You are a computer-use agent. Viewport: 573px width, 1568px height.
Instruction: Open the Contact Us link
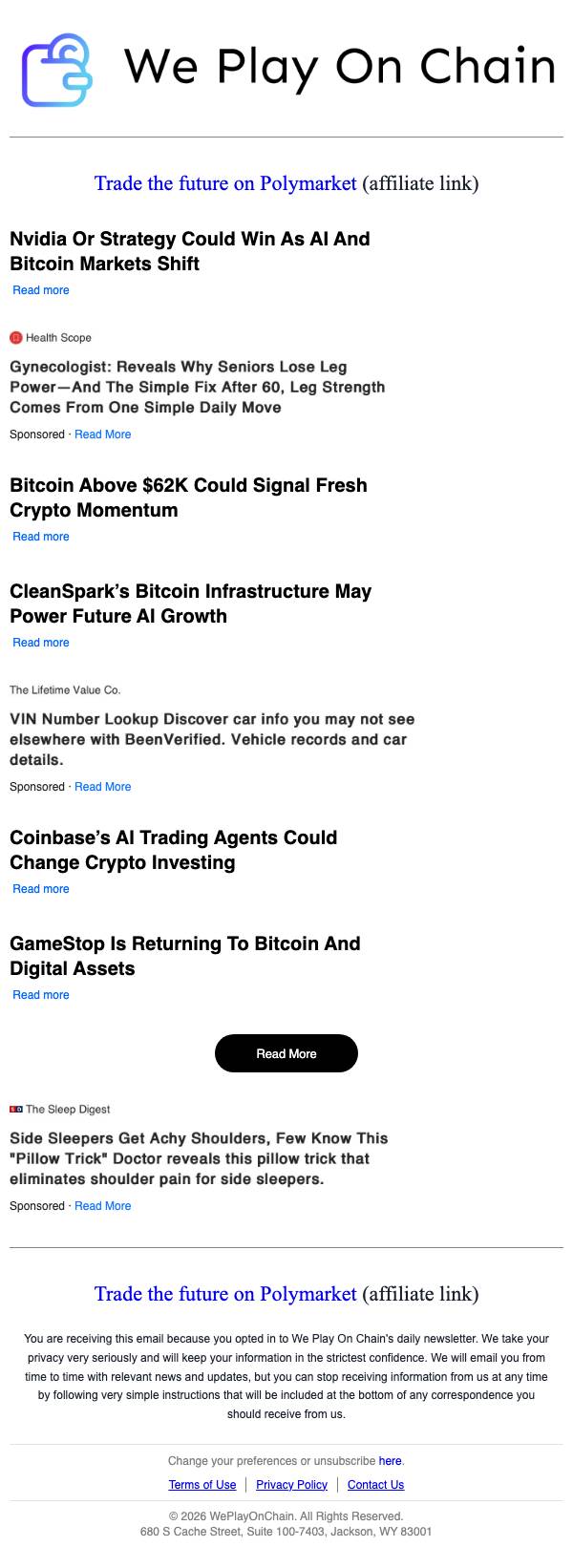376,1485
